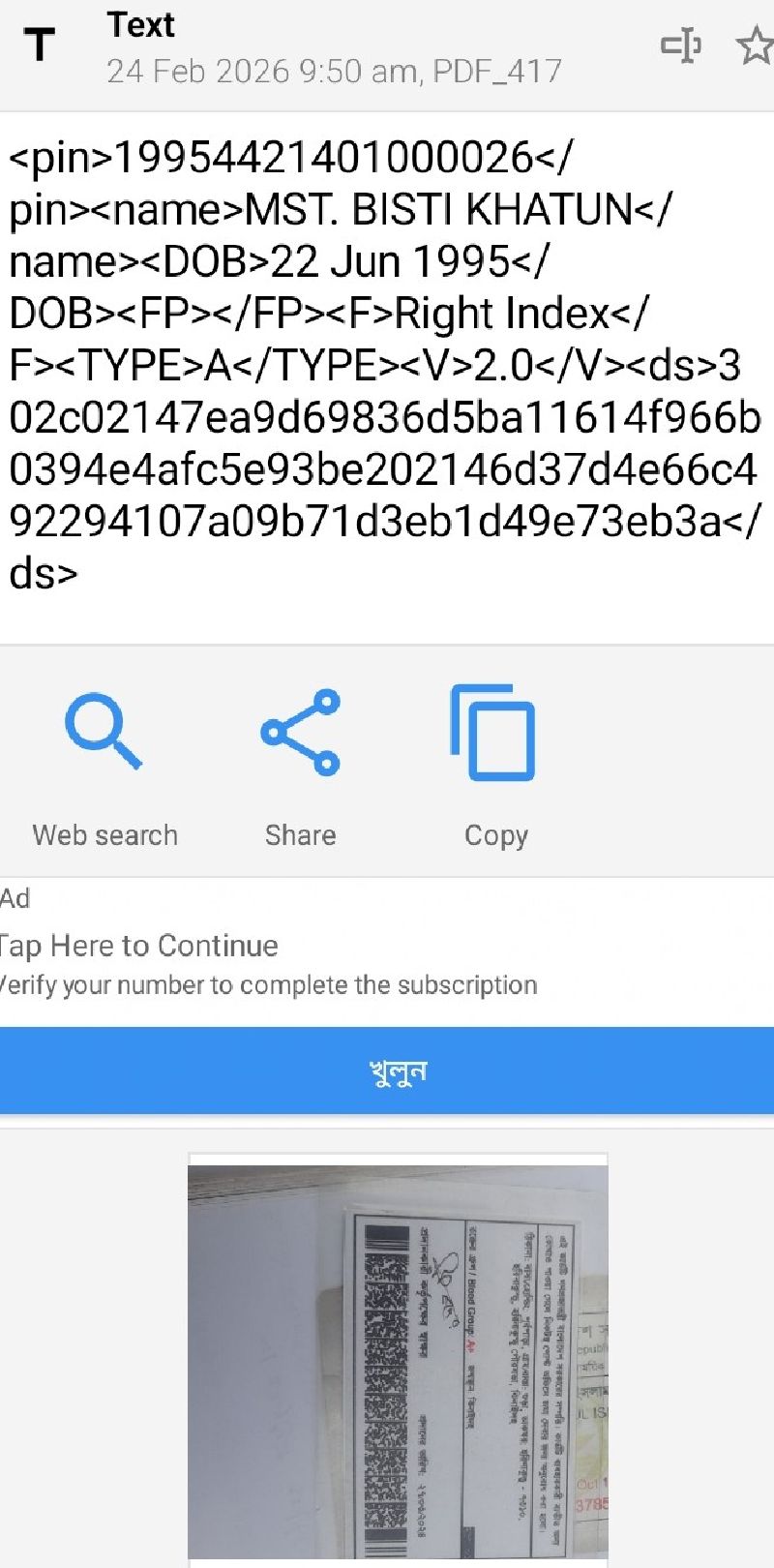This screenshot has height=1568, width=774.
Task: Open the scanned ID card image
Action: [398, 1360]
